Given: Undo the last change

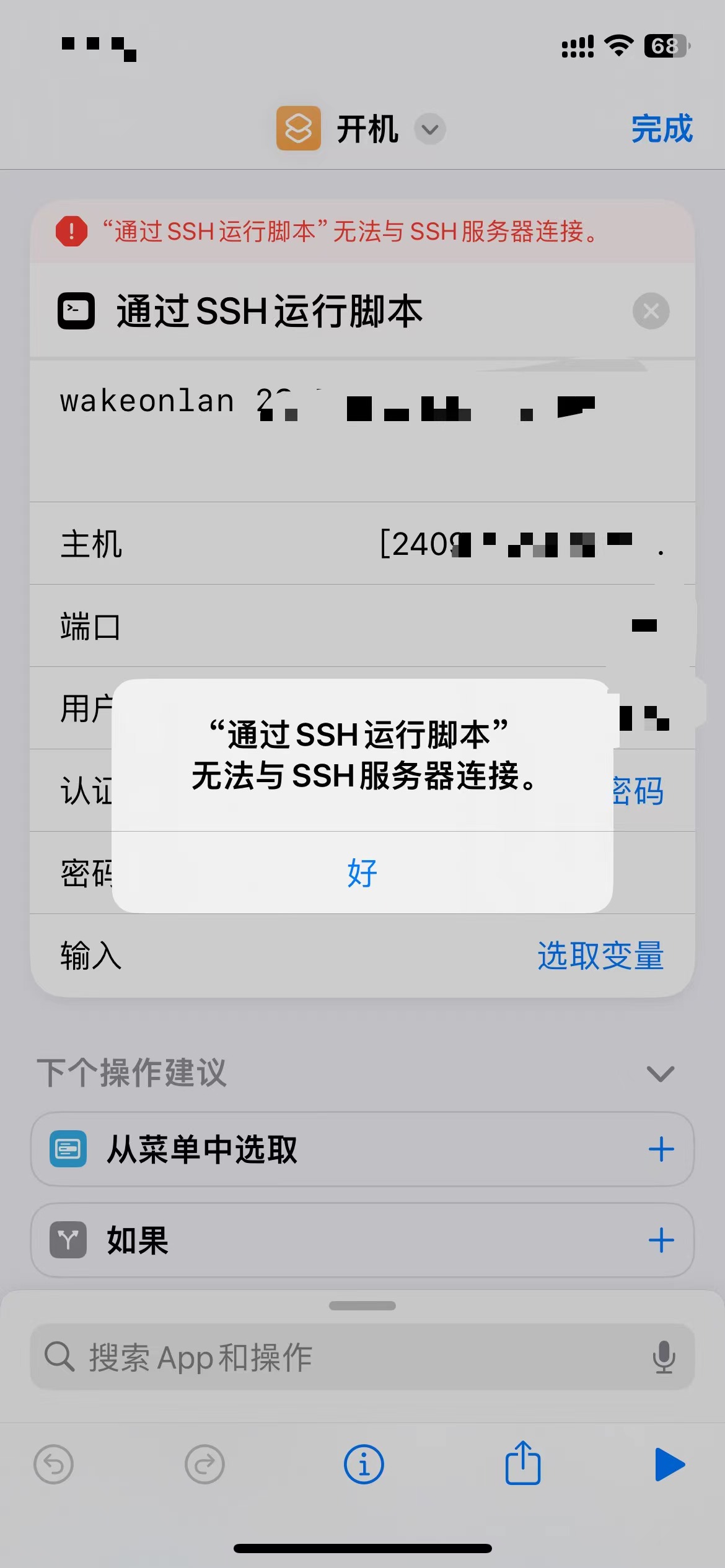Looking at the screenshot, I should coord(54,1465).
